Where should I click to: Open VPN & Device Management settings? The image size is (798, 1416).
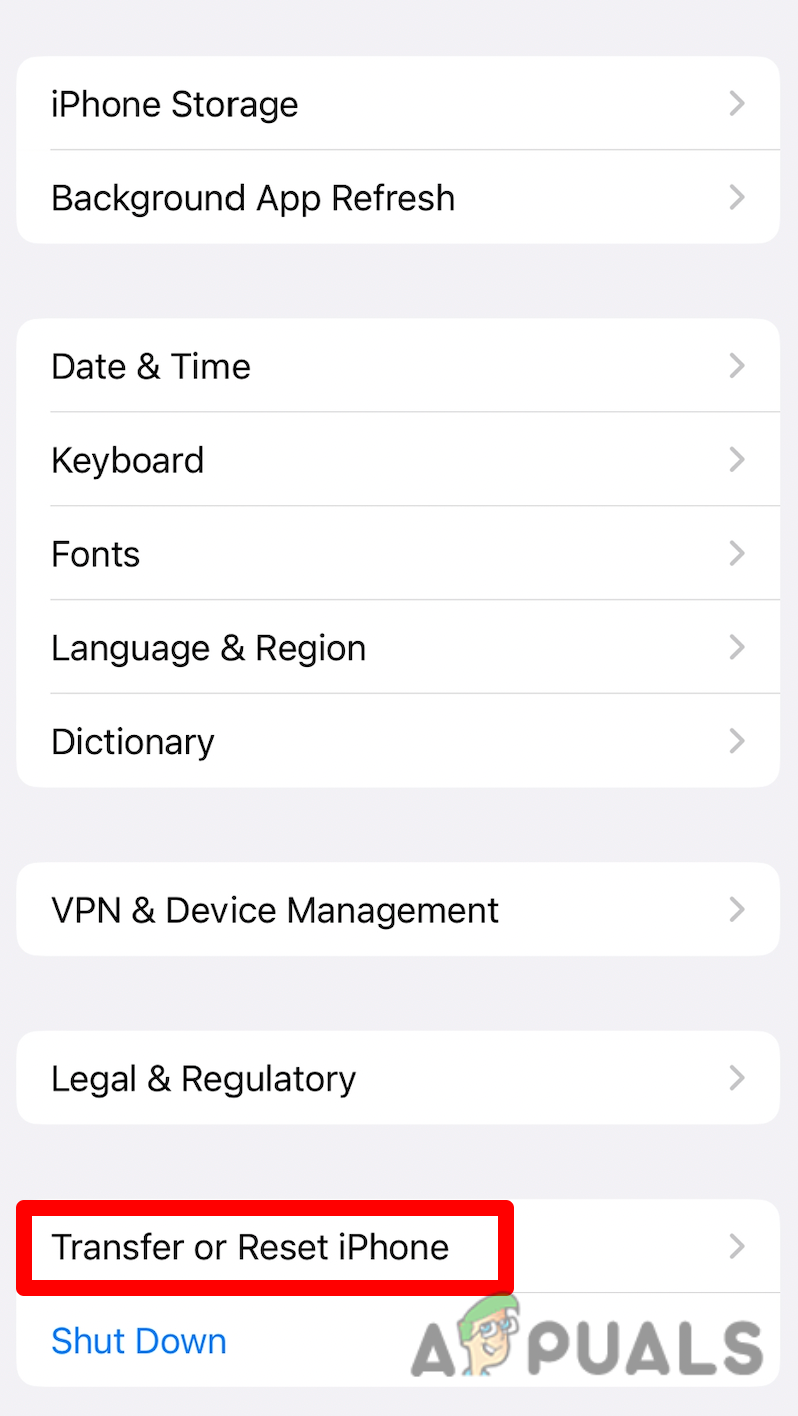coord(275,910)
